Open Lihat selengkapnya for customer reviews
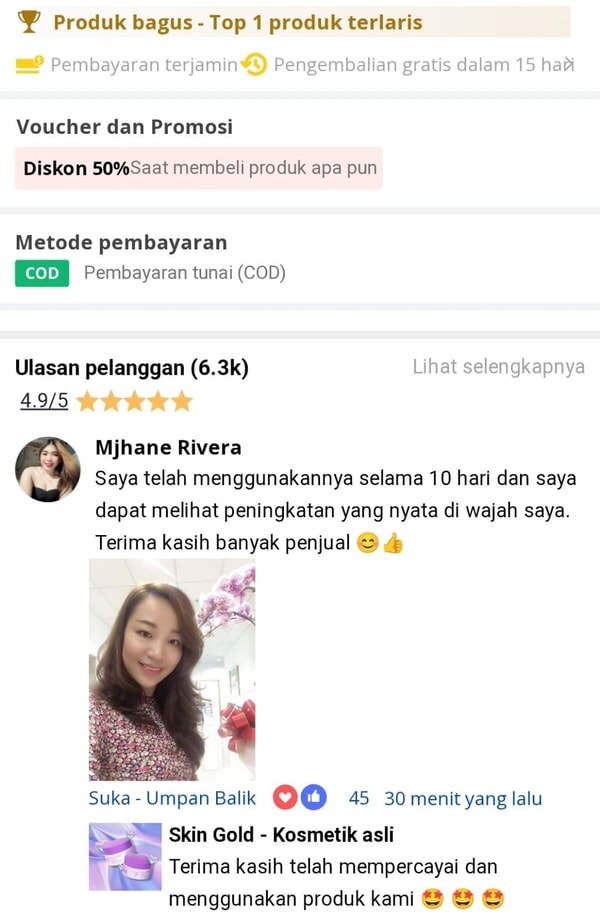 (x=498, y=367)
